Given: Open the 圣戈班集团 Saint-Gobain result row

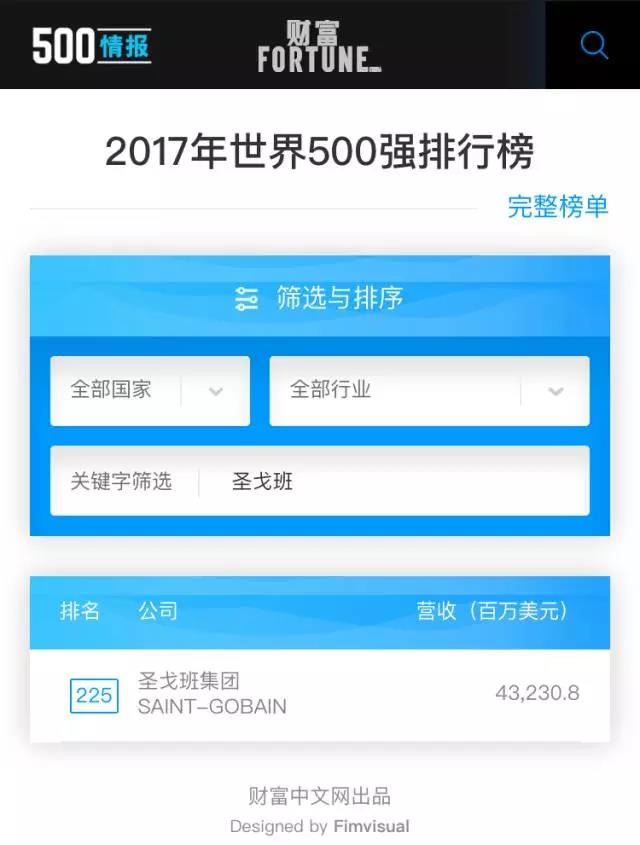Looking at the screenshot, I should (320, 694).
